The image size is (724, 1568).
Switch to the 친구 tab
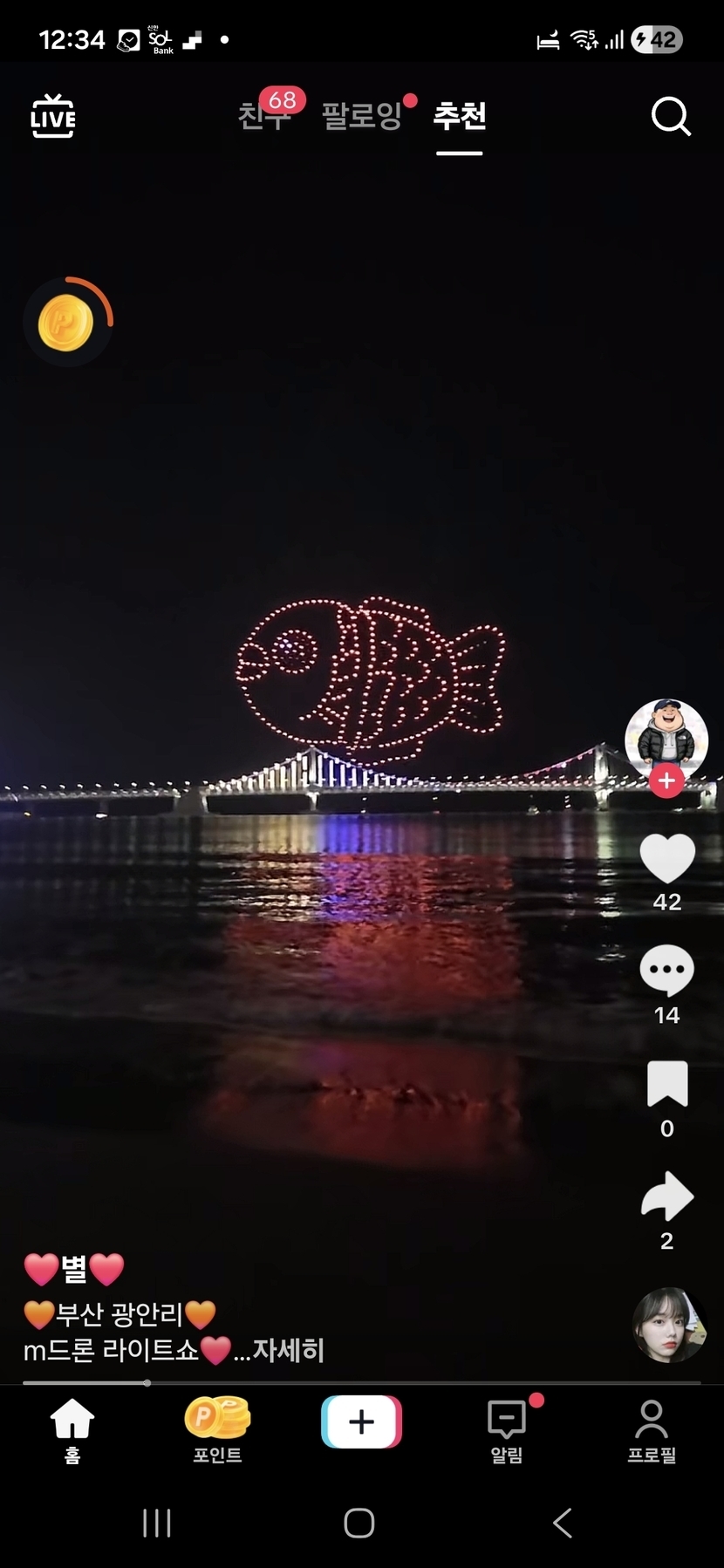pos(263,116)
